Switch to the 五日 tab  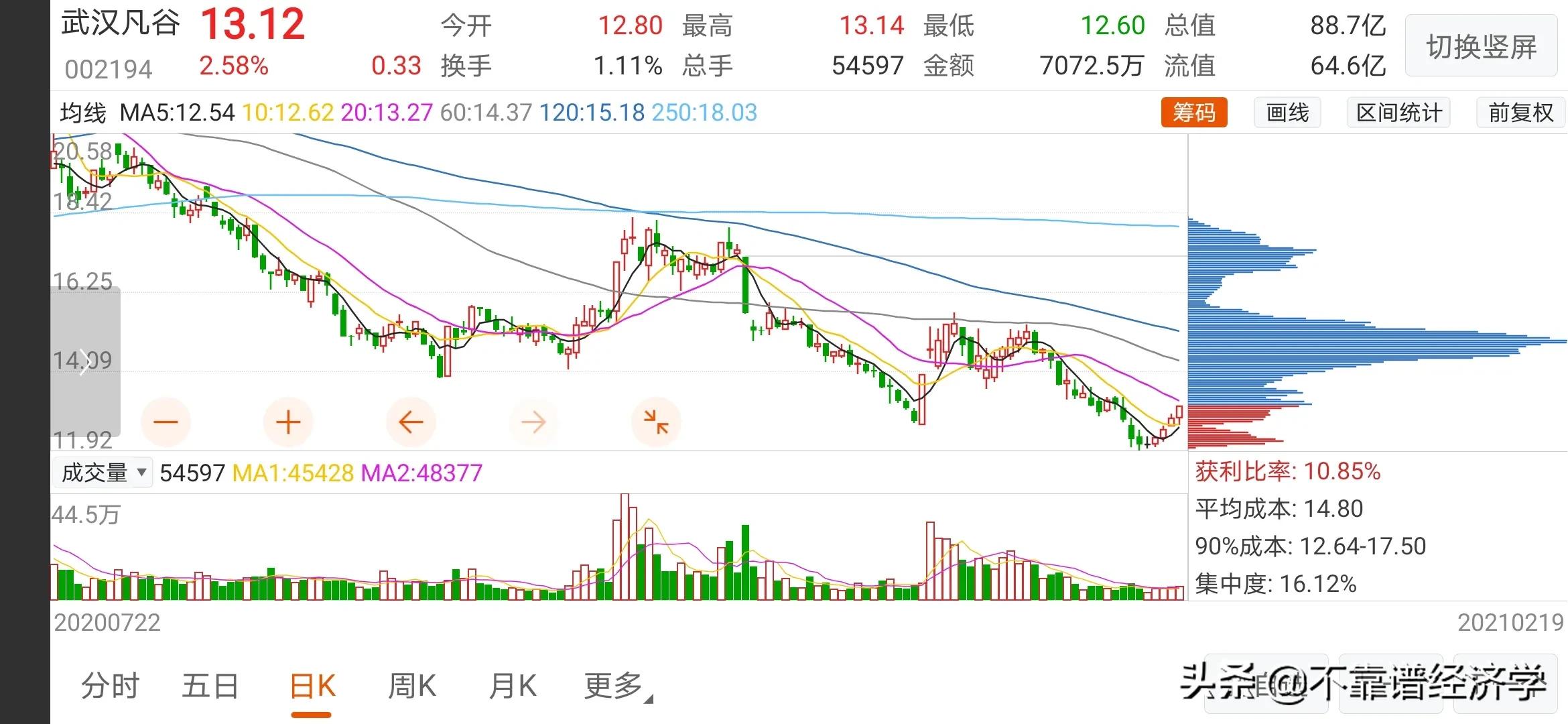point(210,686)
